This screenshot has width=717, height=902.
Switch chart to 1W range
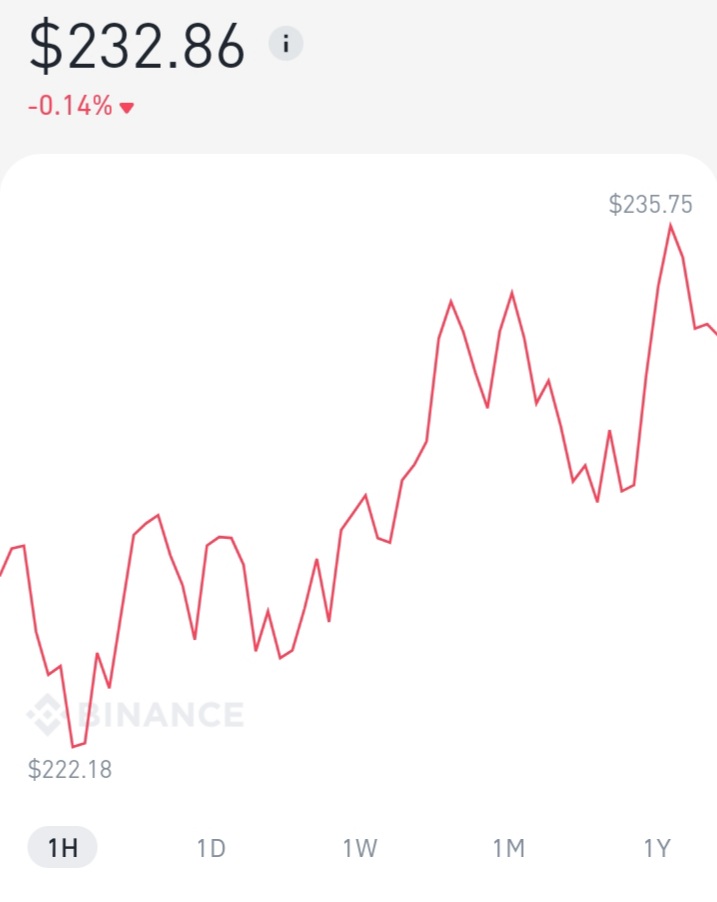click(360, 849)
